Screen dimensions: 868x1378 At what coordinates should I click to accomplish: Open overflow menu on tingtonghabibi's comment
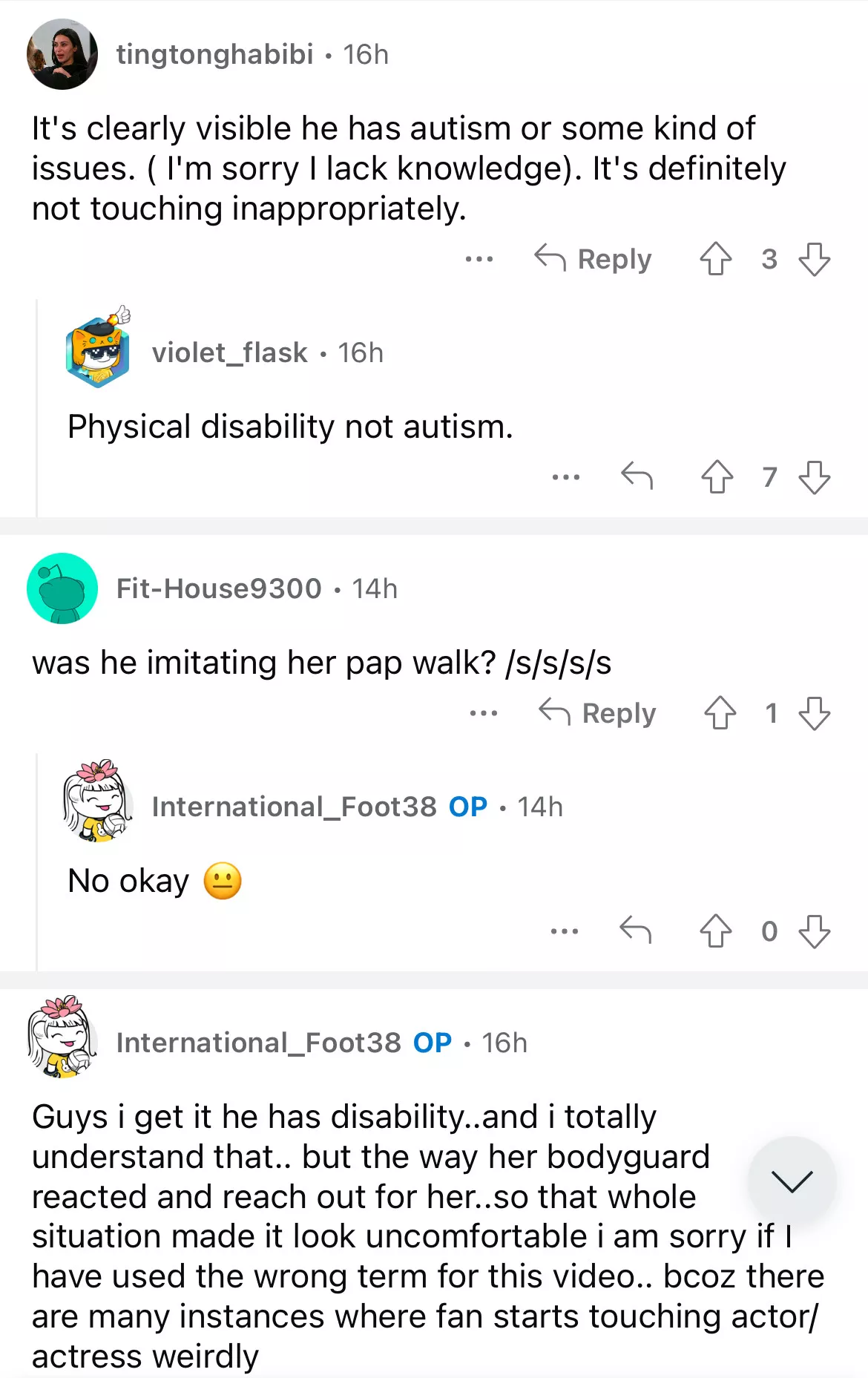479,259
